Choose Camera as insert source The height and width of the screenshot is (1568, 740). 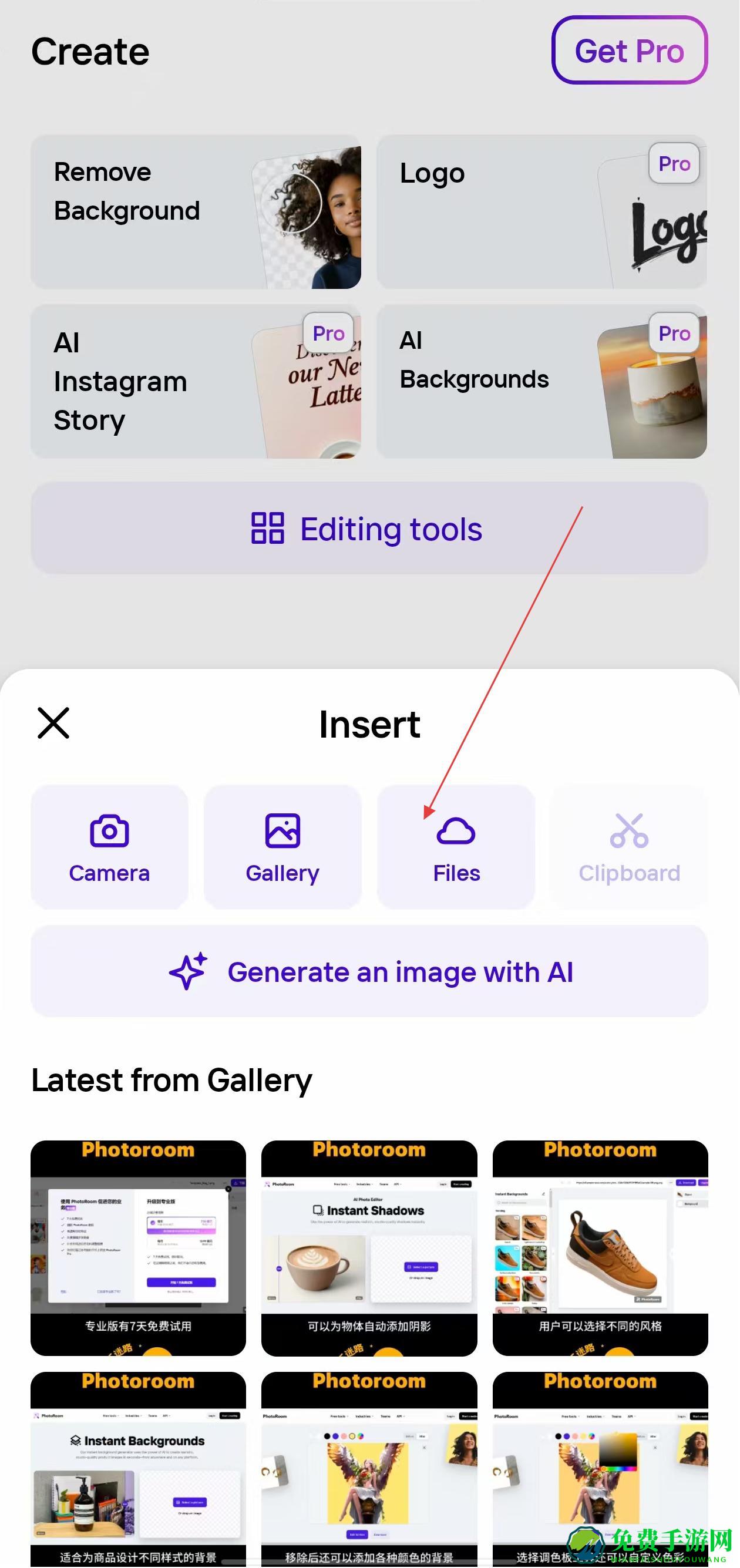tap(110, 847)
